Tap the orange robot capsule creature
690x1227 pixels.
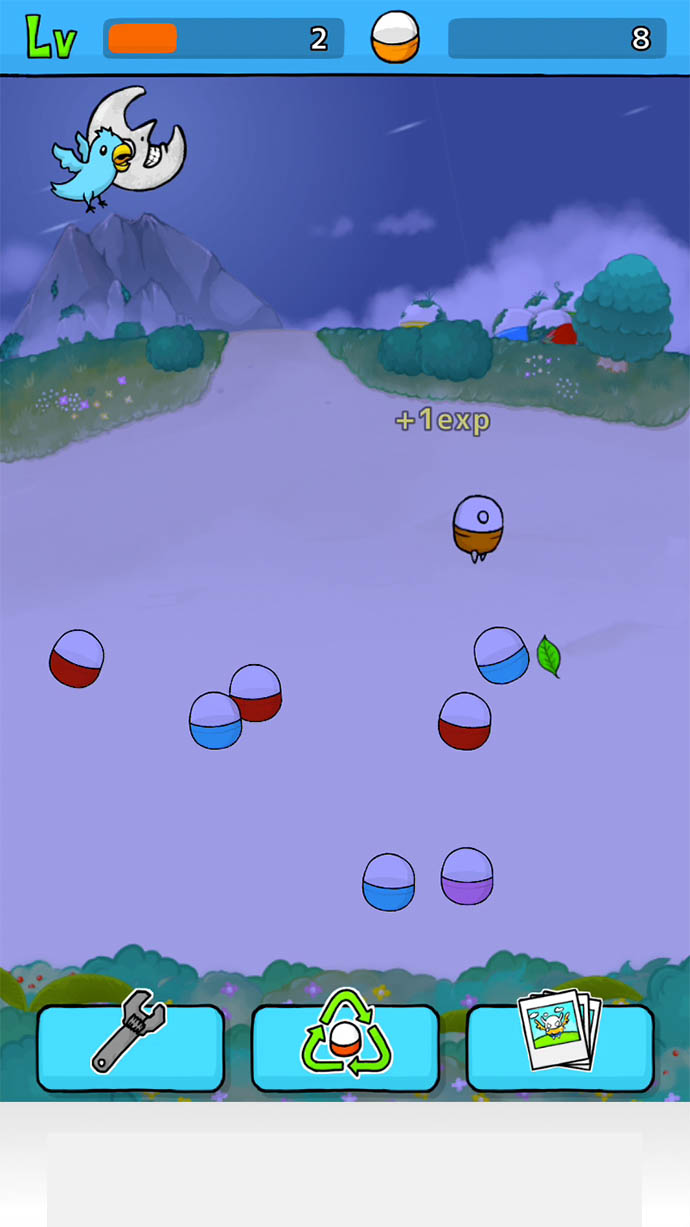[x=477, y=526]
